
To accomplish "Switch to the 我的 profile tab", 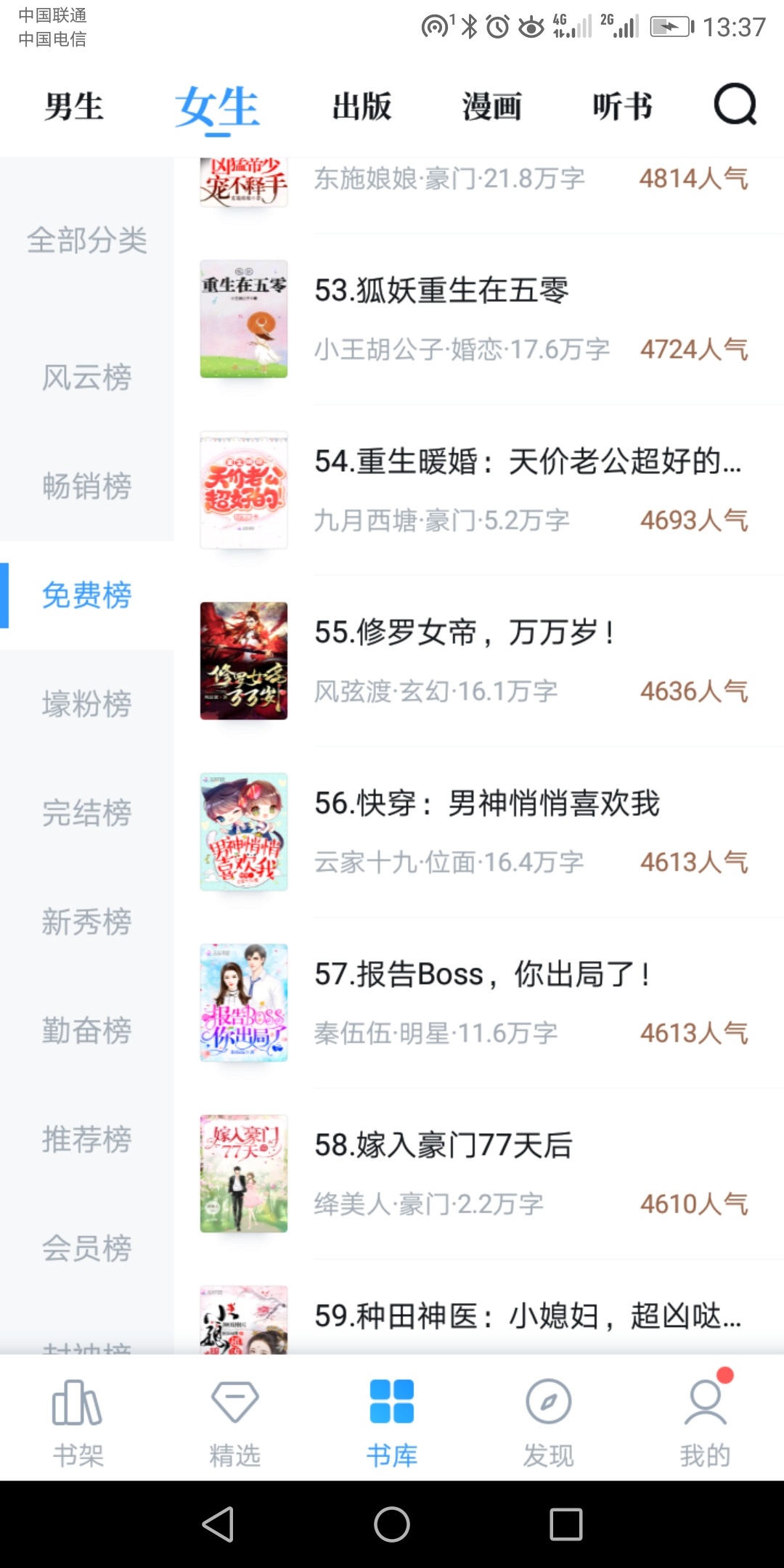I will click(705, 1423).
